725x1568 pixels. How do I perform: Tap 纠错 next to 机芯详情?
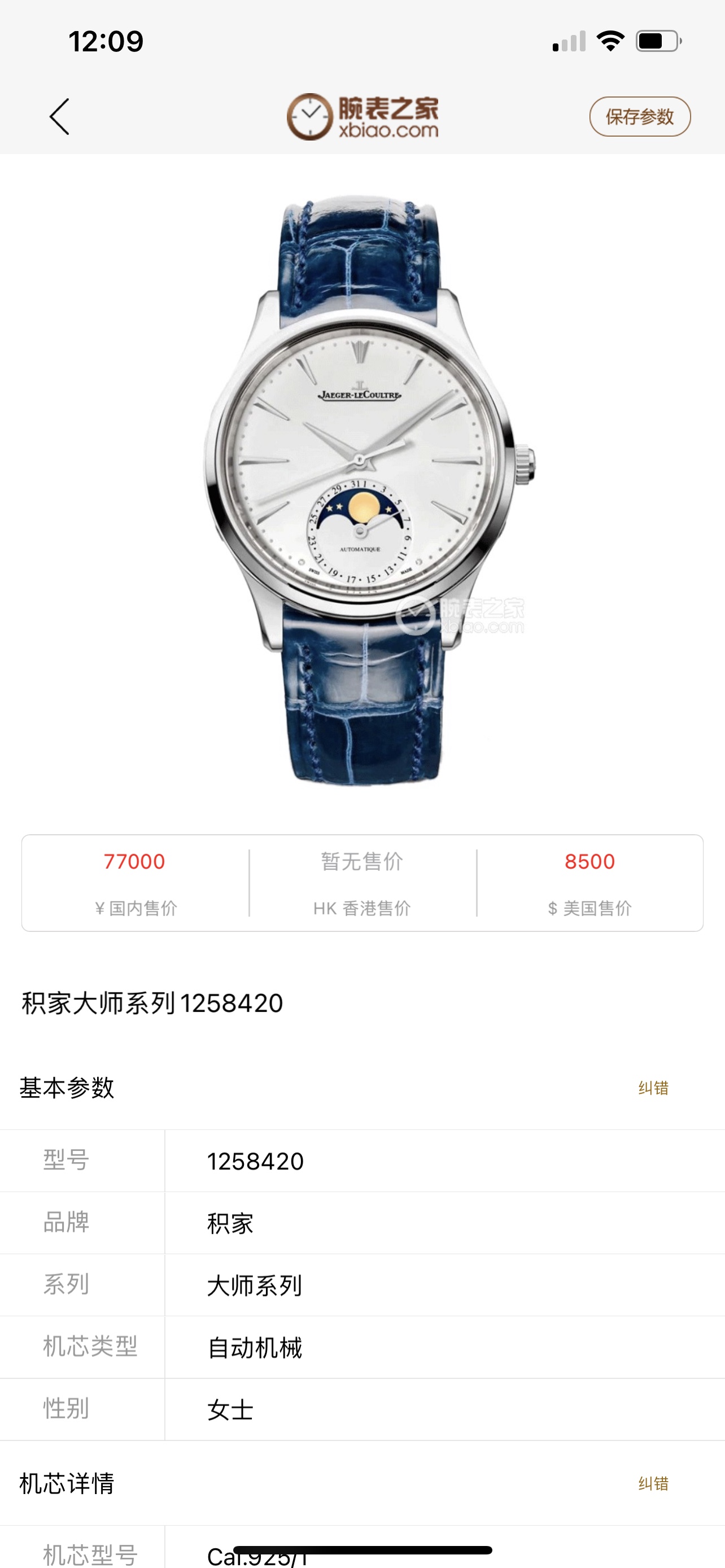click(x=653, y=1483)
